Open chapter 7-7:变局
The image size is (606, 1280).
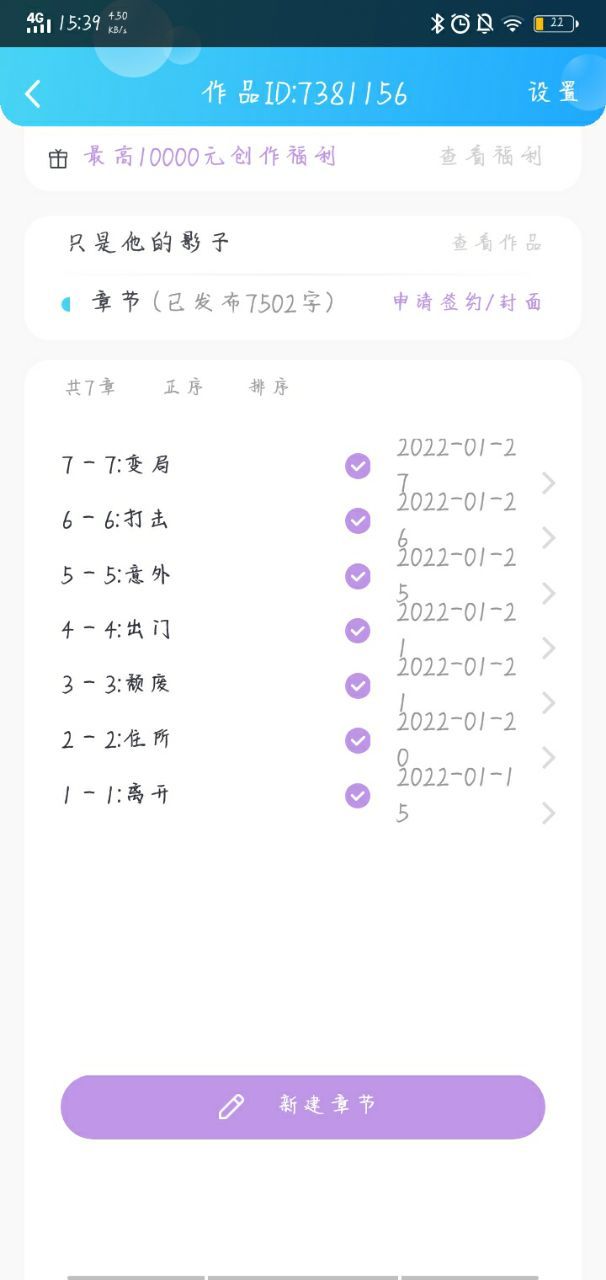(303, 466)
